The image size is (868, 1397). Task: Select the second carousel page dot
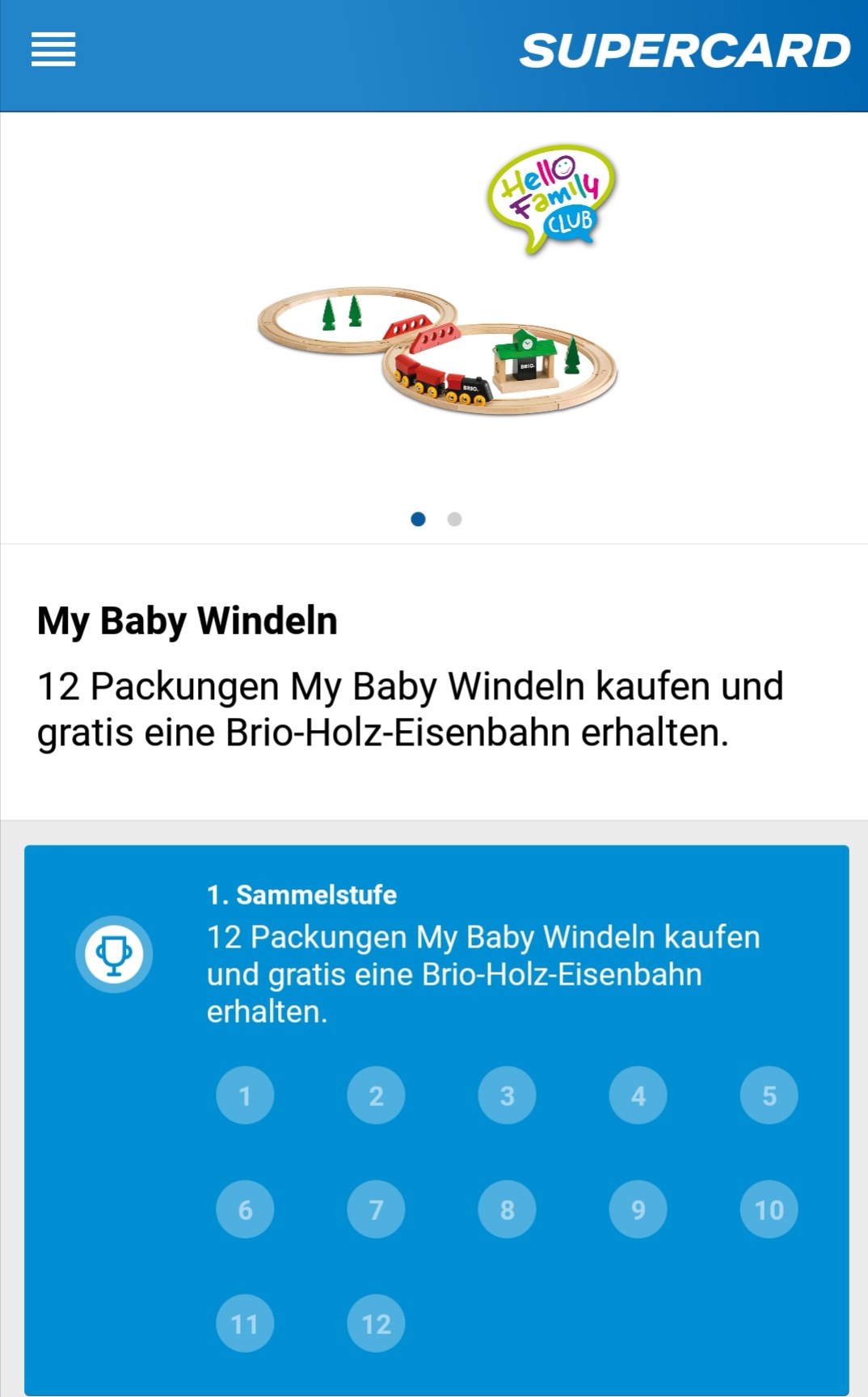click(454, 519)
